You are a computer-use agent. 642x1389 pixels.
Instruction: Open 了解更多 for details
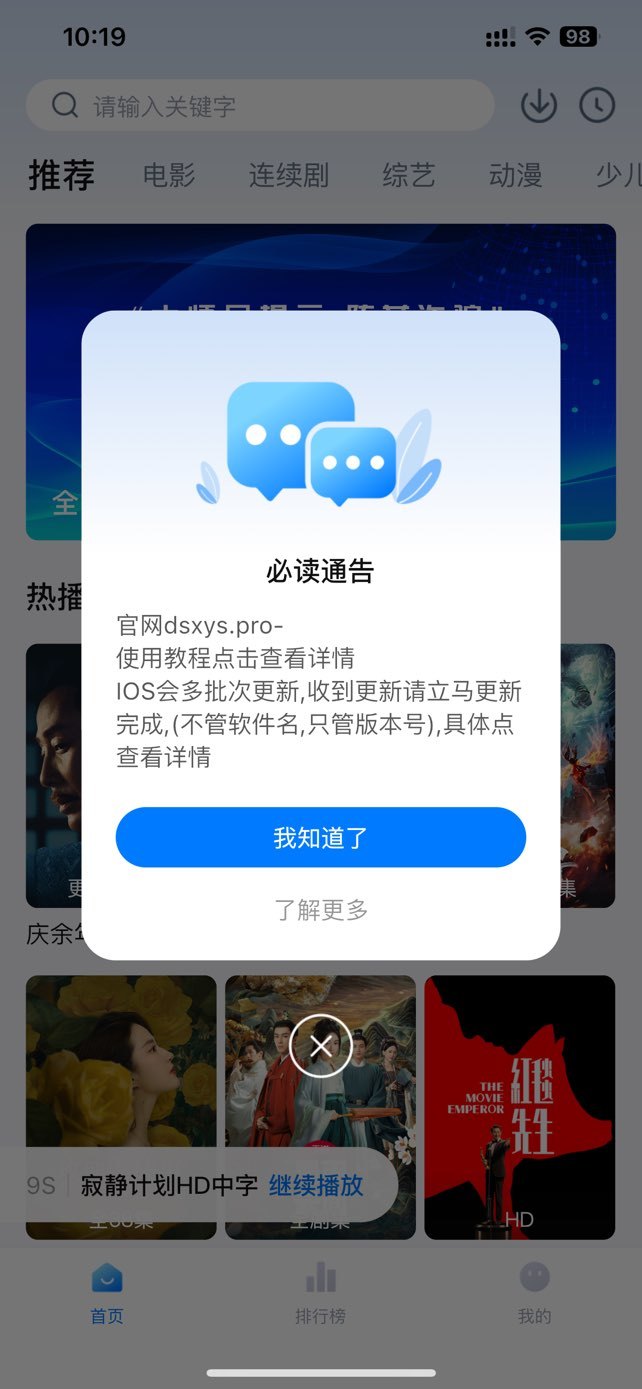click(x=321, y=910)
